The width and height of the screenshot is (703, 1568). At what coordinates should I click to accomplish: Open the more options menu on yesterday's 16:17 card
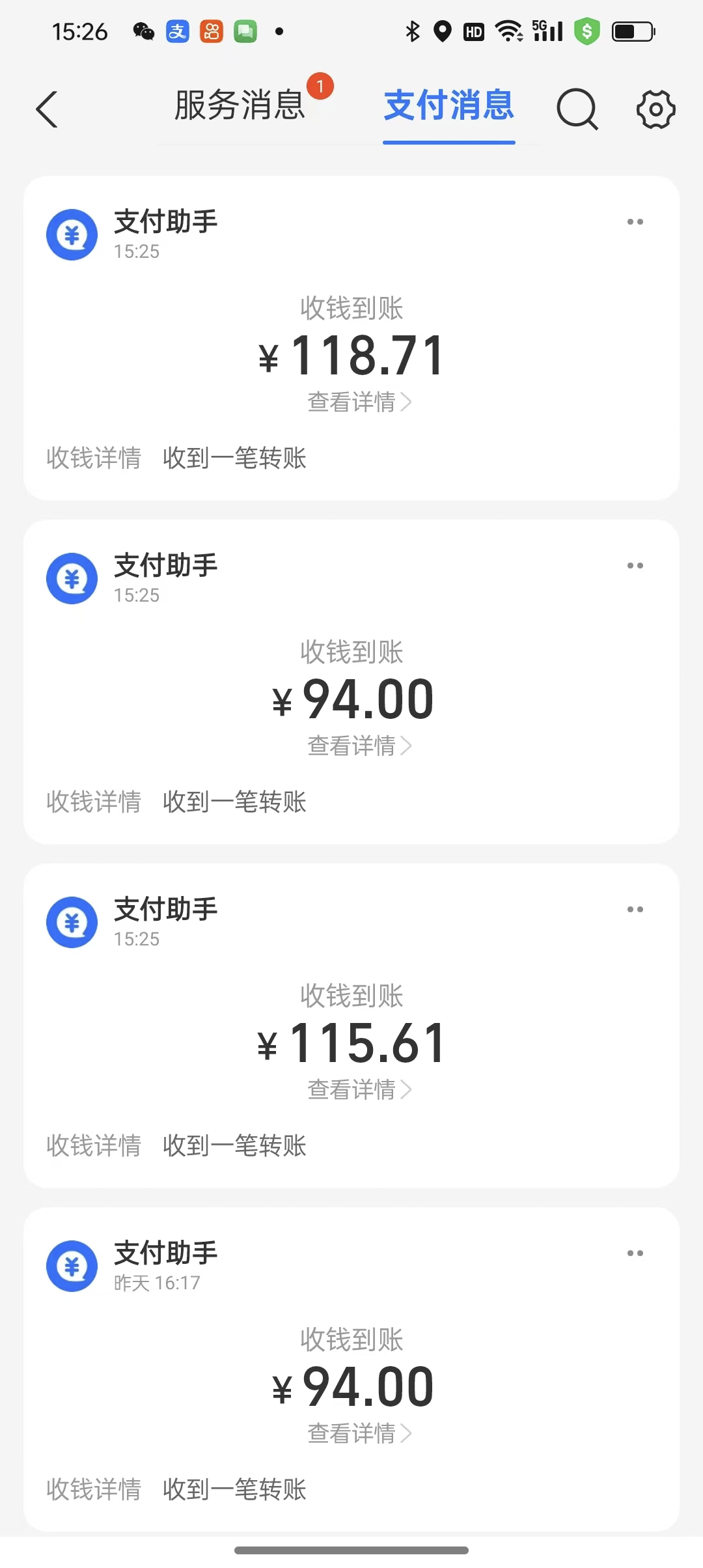pos(635,1253)
